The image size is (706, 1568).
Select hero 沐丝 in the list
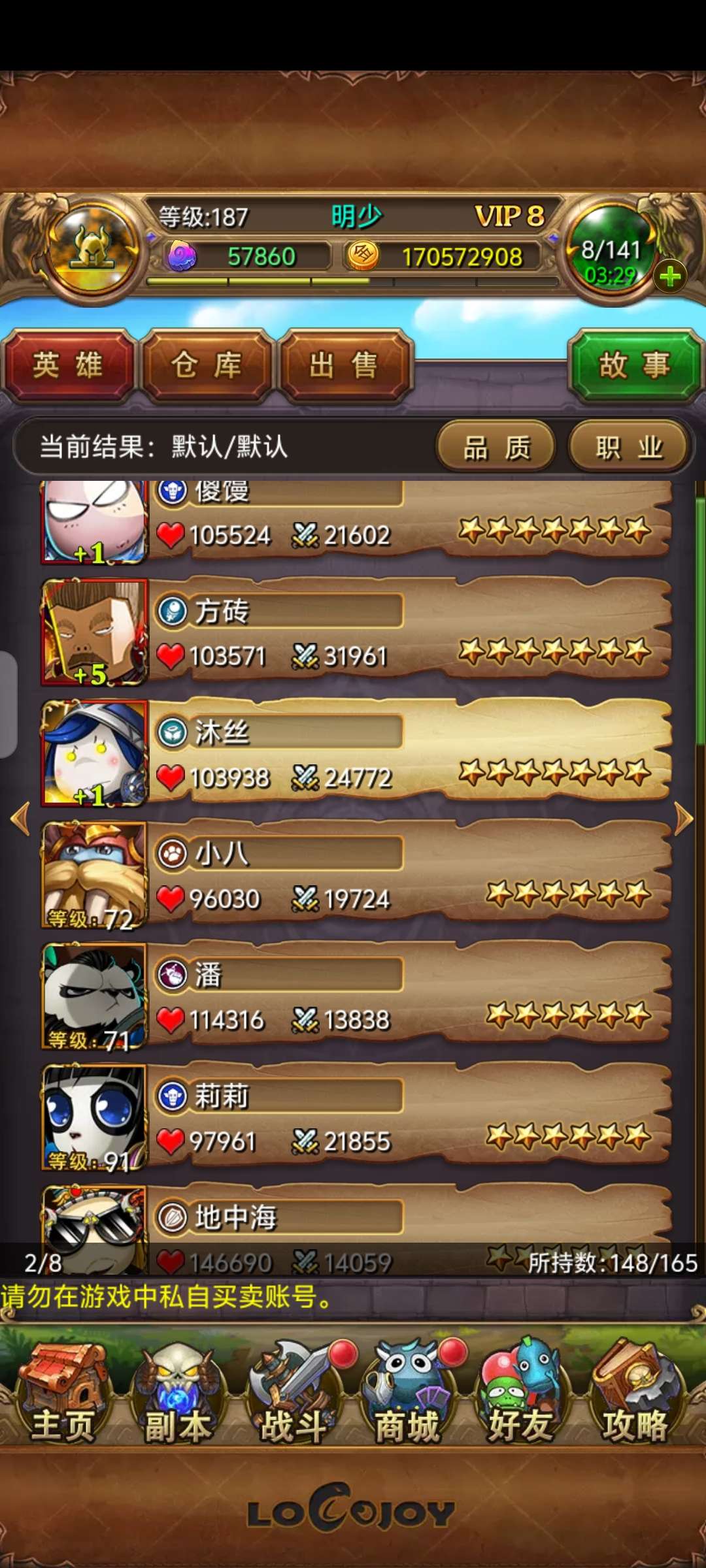click(x=353, y=753)
